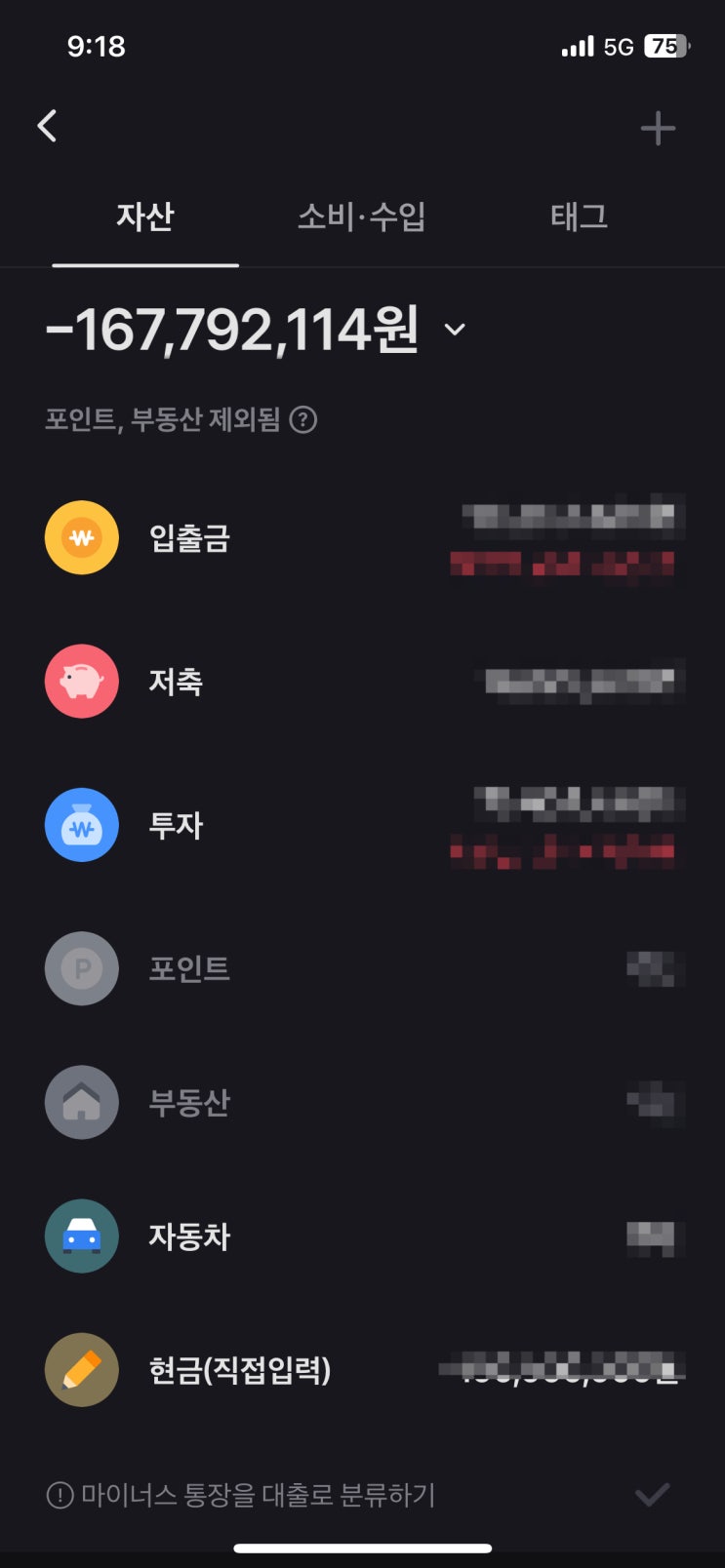725x1568 pixels.
Task: Toggle 마이너스 통장을 대출로 분류하기 checkmark
Action: coord(653,1494)
